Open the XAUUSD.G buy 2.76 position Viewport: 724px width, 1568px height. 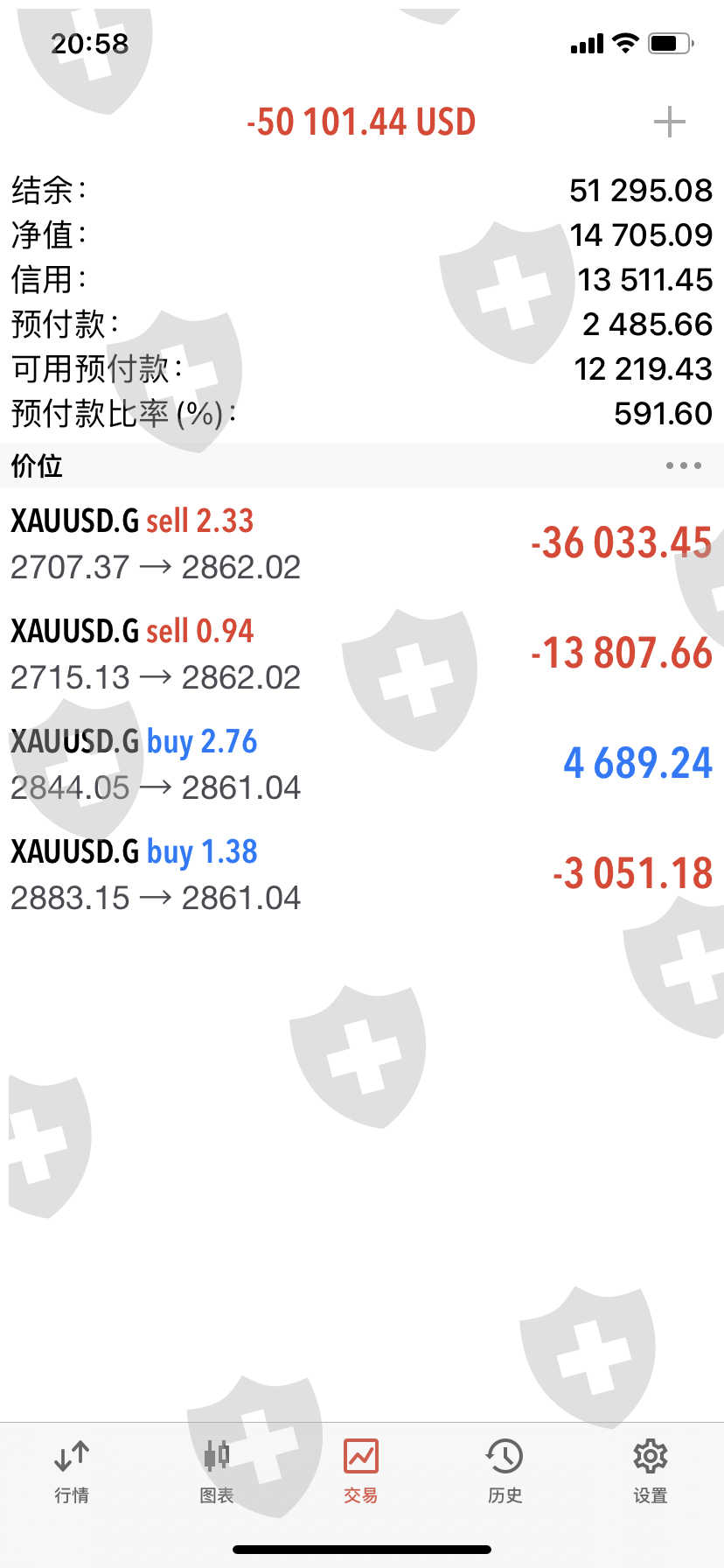click(x=362, y=764)
